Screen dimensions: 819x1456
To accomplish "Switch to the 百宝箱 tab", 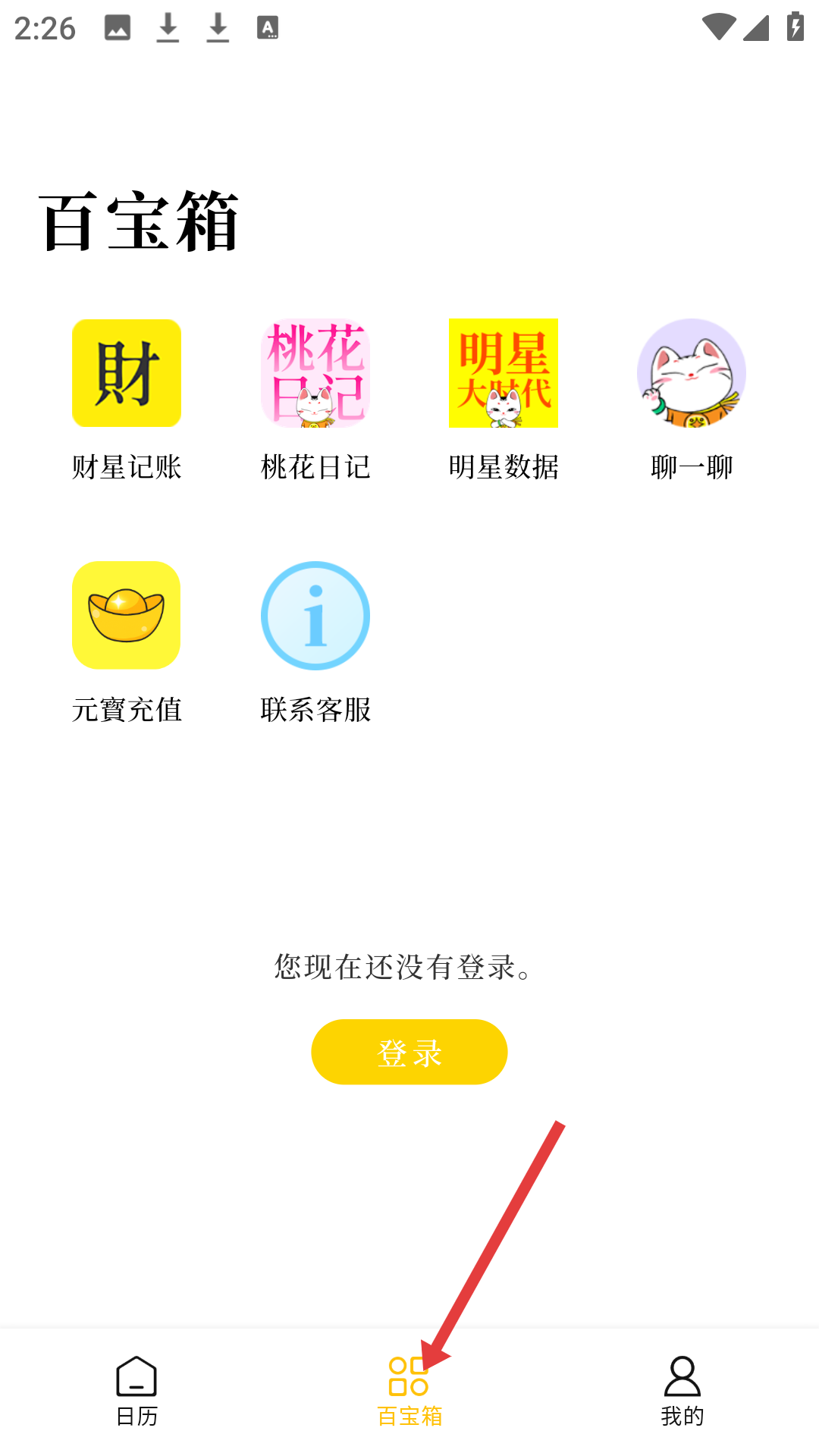I will pos(409,1385).
